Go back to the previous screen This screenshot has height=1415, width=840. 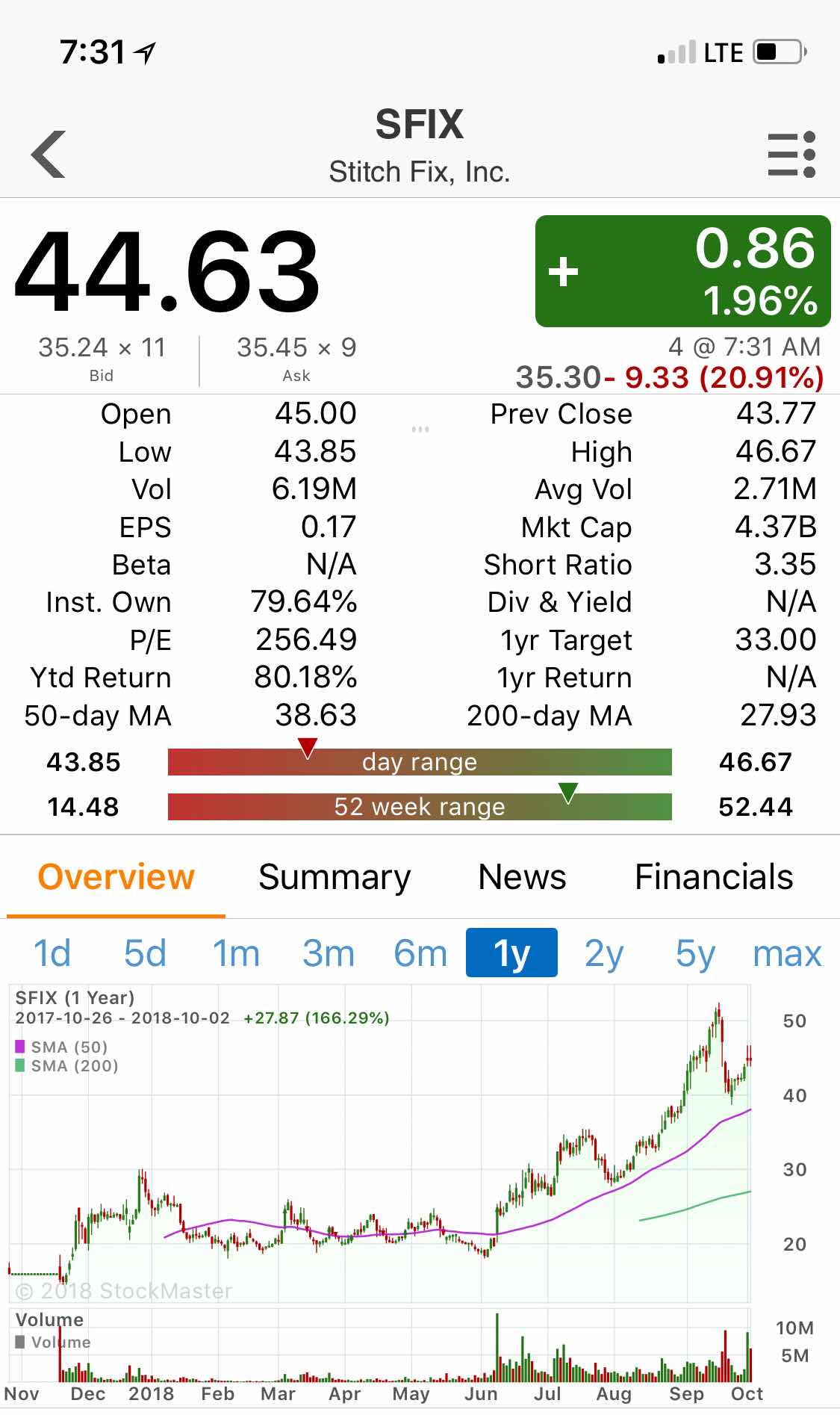click(49, 154)
